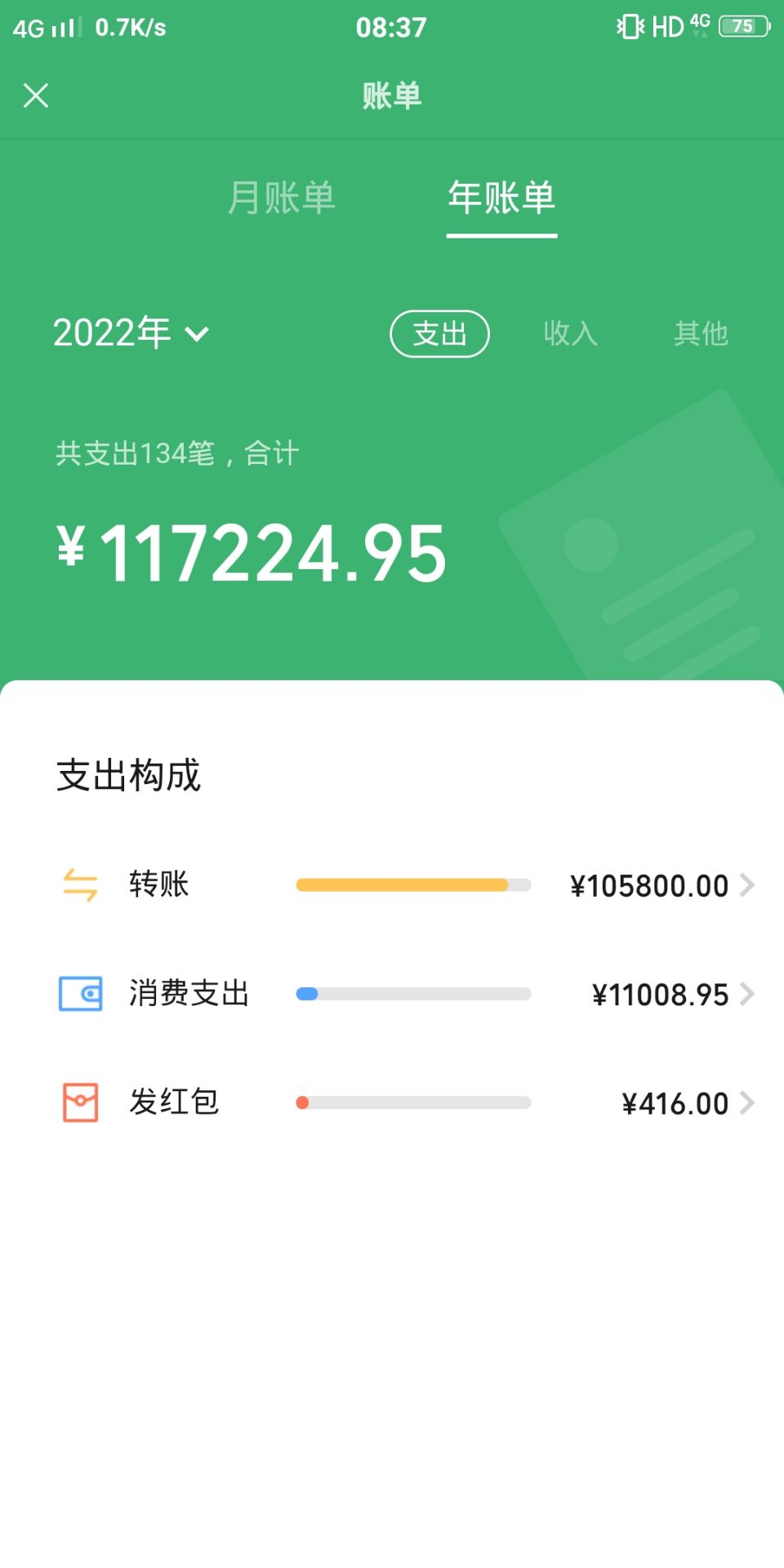Select the 支出 filter
The height and width of the screenshot is (1568, 784).
pyautogui.click(x=439, y=333)
